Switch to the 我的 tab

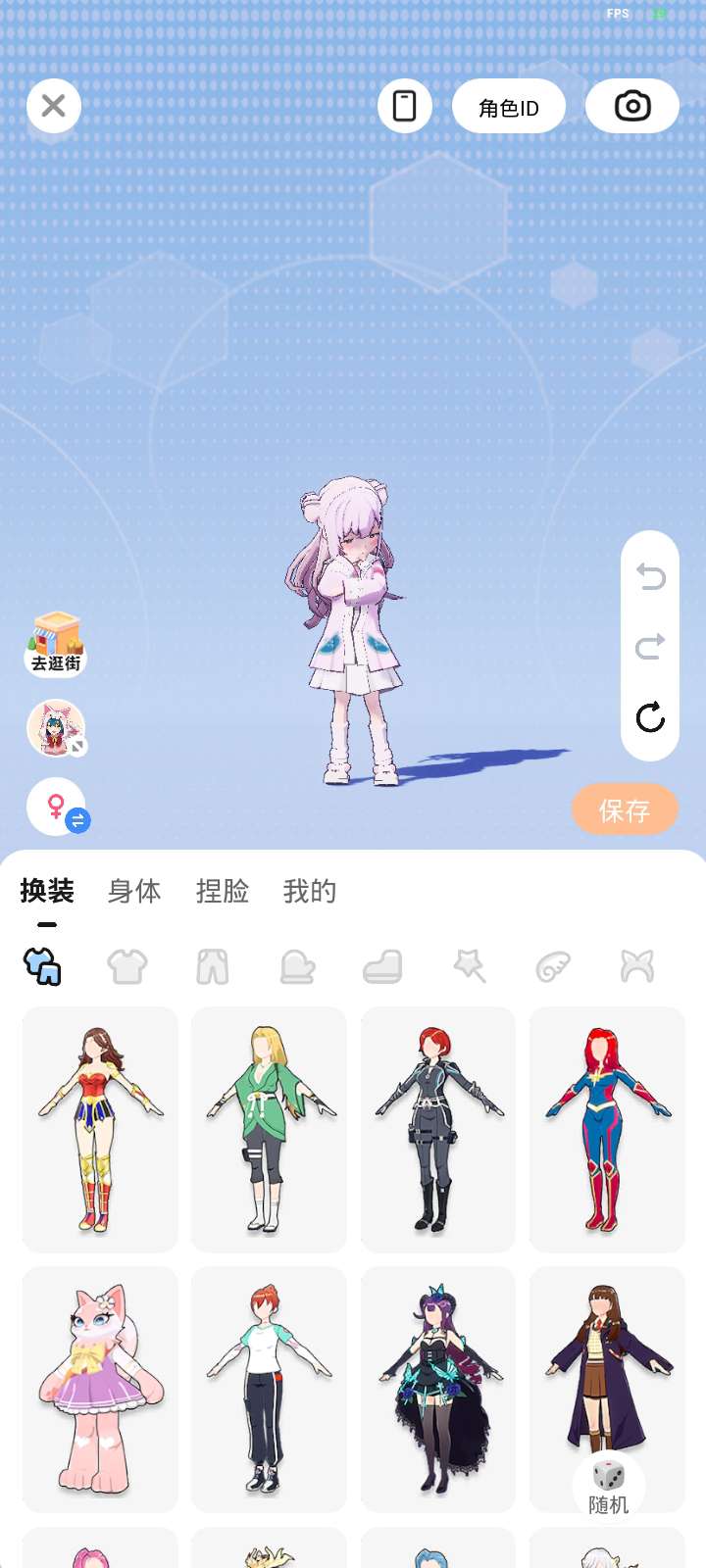pos(310,891)
